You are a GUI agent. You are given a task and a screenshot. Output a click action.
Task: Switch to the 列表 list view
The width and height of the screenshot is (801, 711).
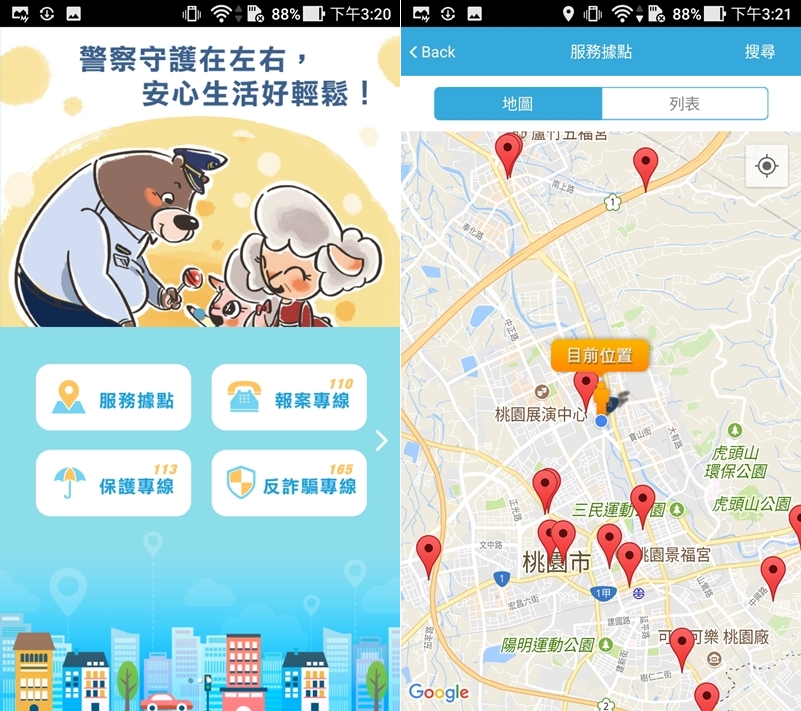pyautogui.click(x=684, y=104)
